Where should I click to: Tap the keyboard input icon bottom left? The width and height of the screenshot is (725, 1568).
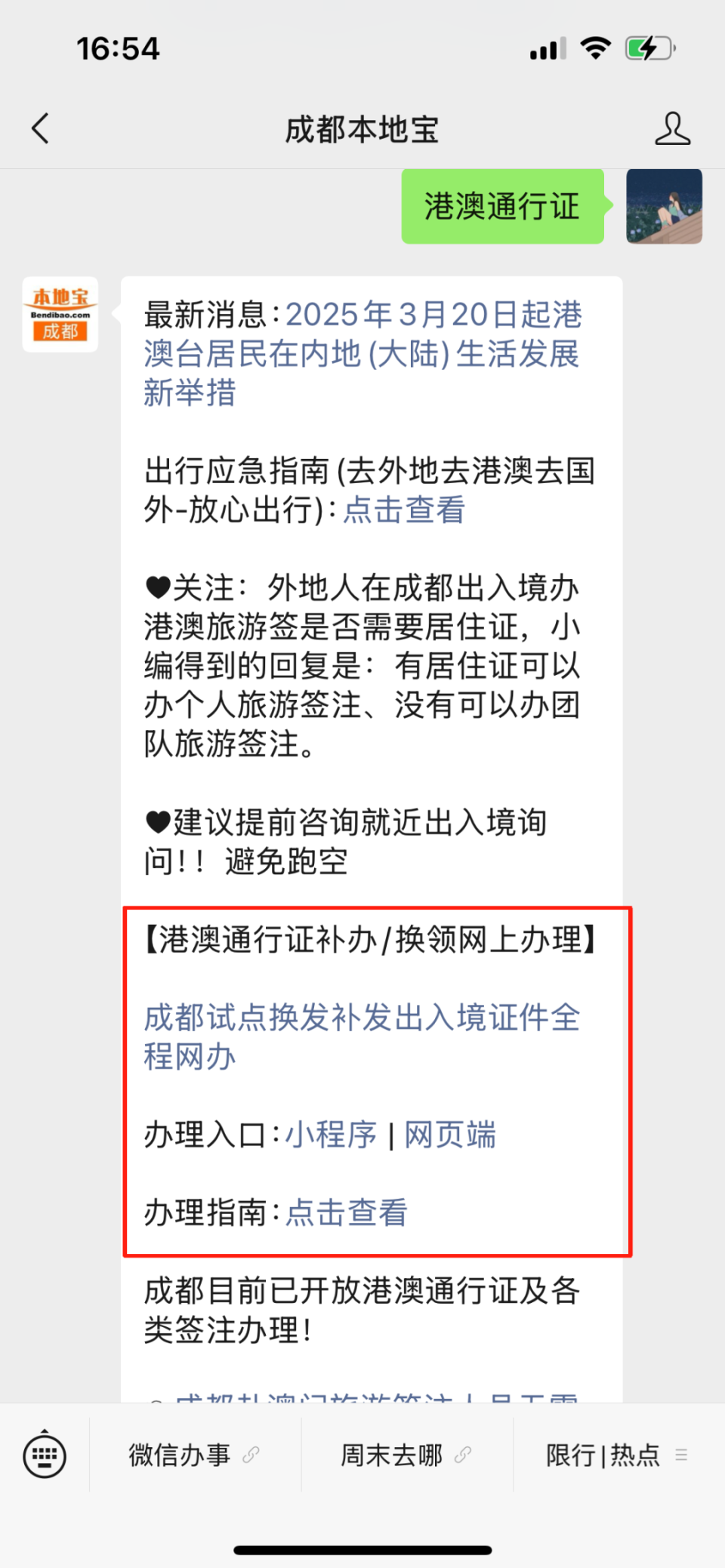tap(43, 1454)
